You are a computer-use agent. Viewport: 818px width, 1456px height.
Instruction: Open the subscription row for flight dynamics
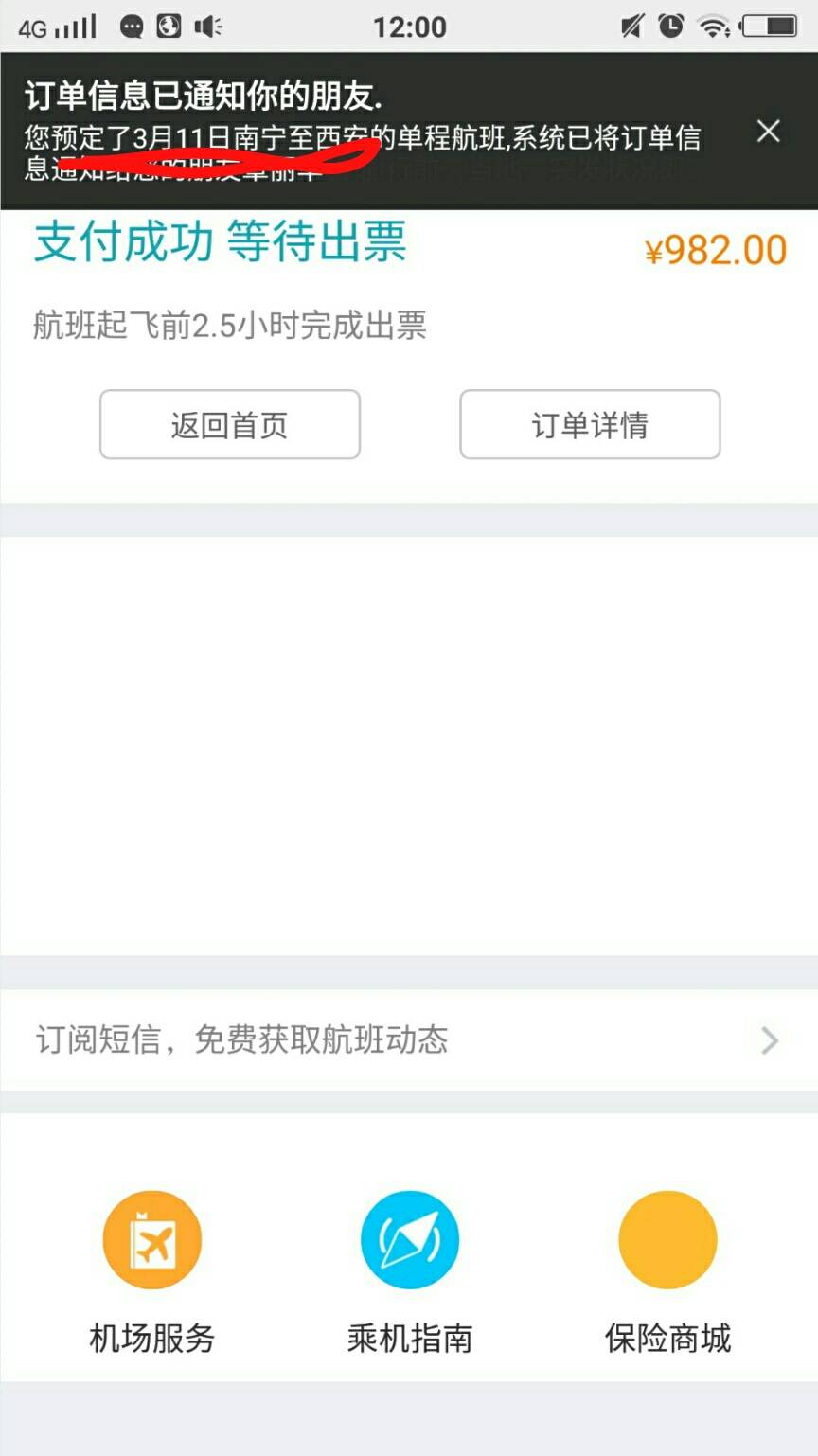click(379, 1040)
